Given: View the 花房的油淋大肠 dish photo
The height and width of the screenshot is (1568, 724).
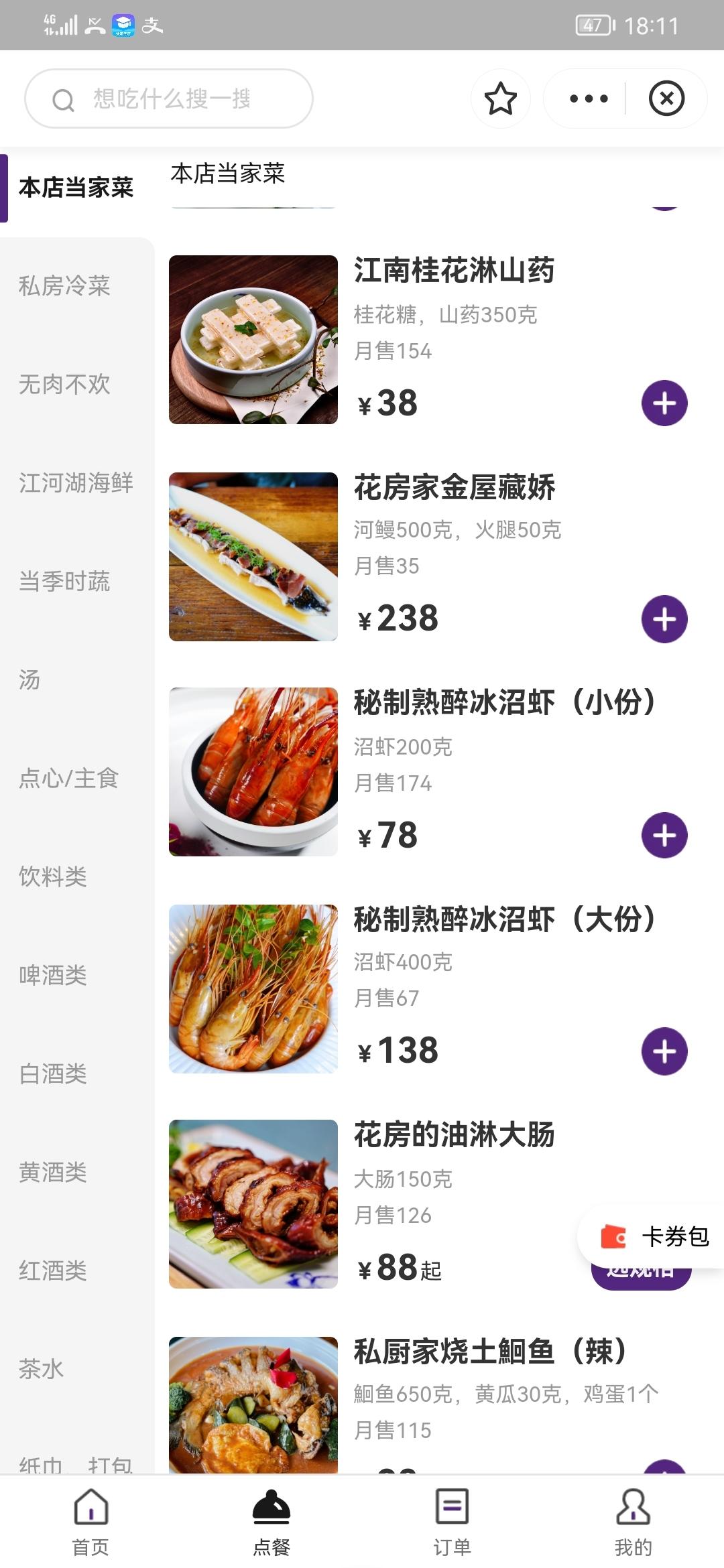Looking at the screenshot, I should 253,1204.
